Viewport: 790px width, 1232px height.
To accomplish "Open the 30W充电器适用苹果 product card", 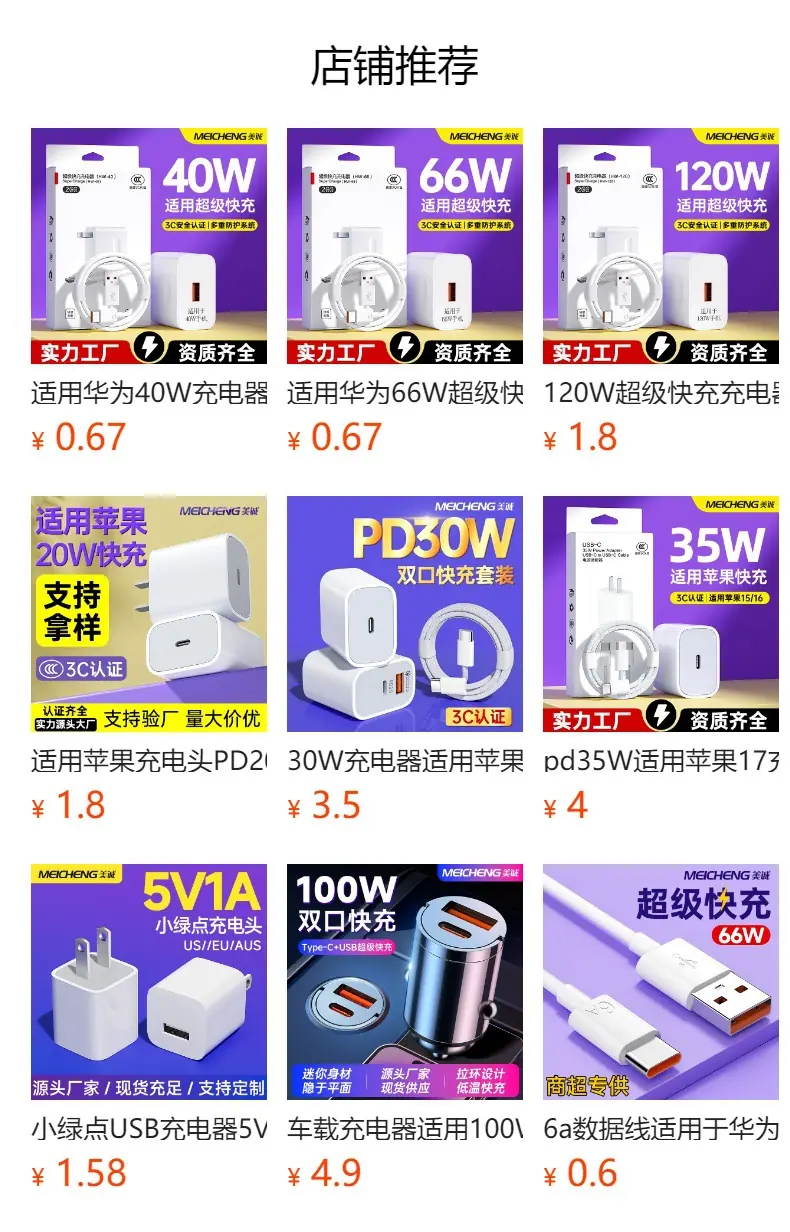I will (x=405, y=659).
